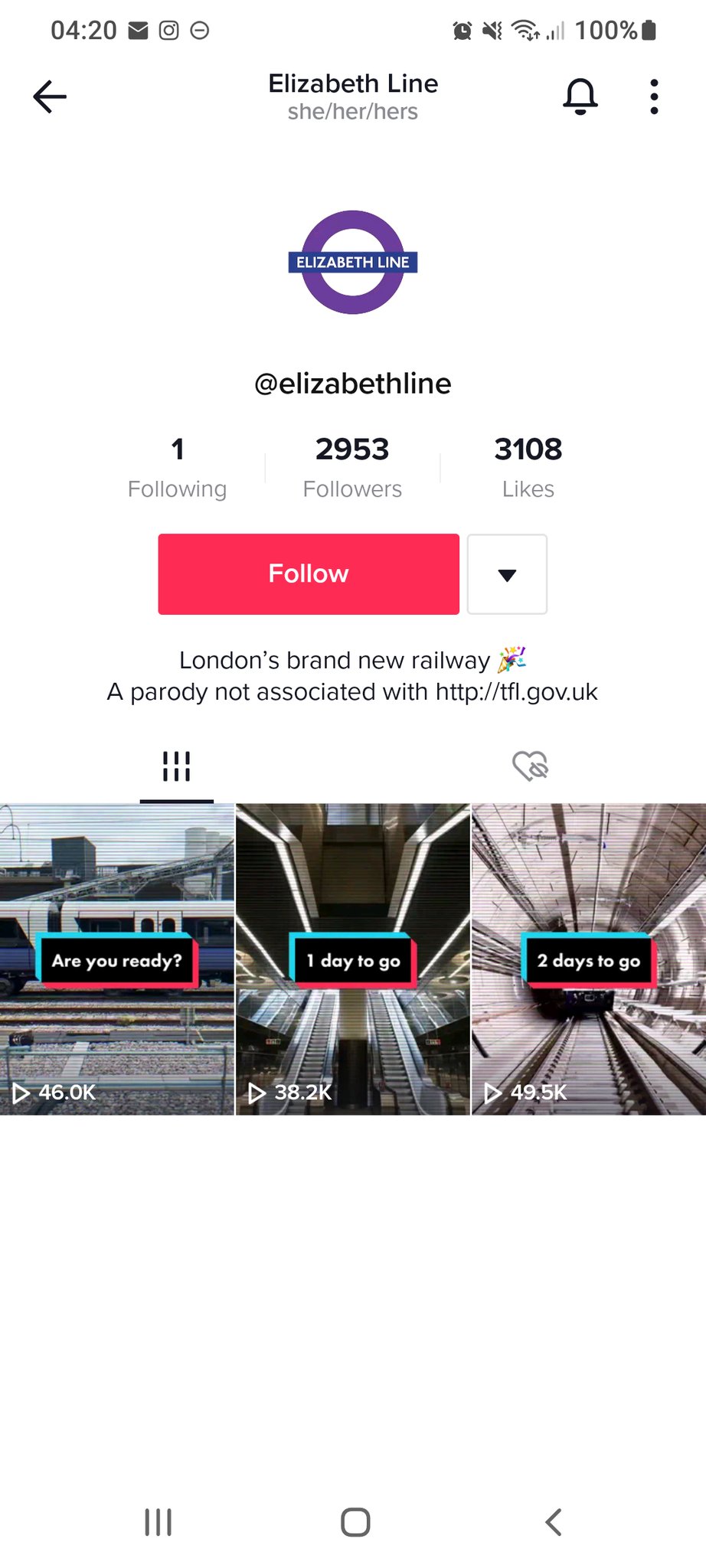Switch to the liked videos tab
The height and width of the screenshot is (1568, 706).
[x=530, y=766]
